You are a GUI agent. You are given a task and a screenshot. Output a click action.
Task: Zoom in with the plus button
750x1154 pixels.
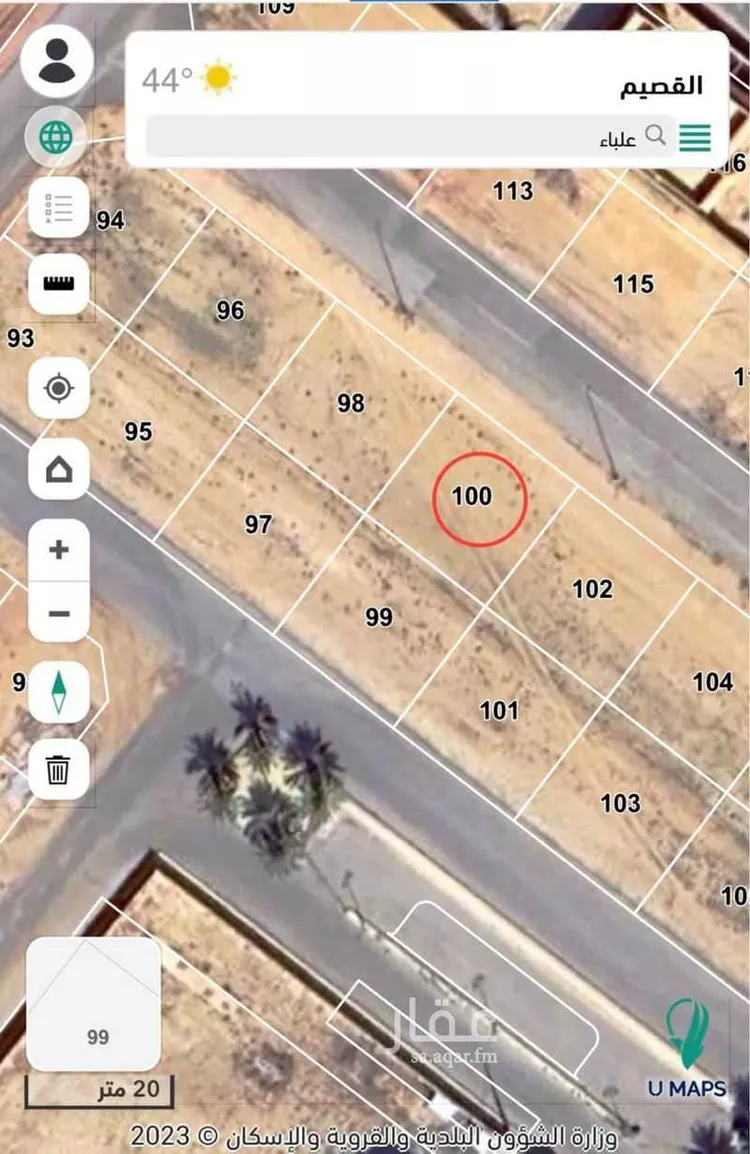pos(58,549)
